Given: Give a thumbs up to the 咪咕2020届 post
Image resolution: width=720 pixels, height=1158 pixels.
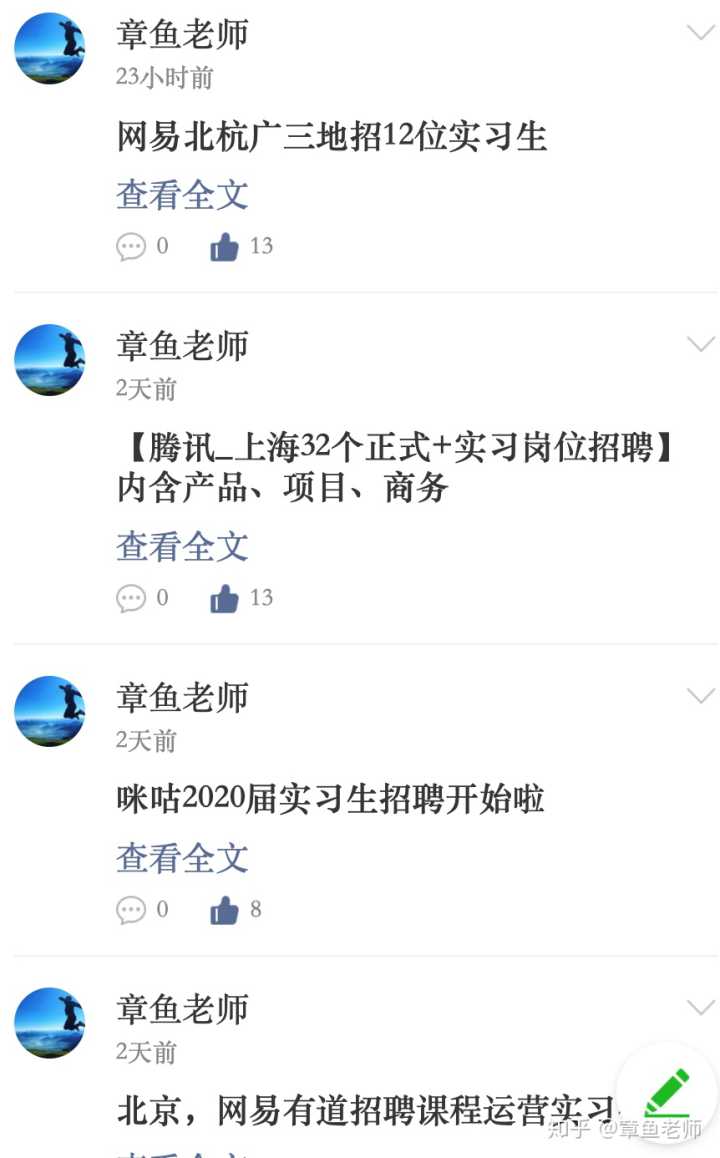Looking at the screenshot, I should [225, 910].
